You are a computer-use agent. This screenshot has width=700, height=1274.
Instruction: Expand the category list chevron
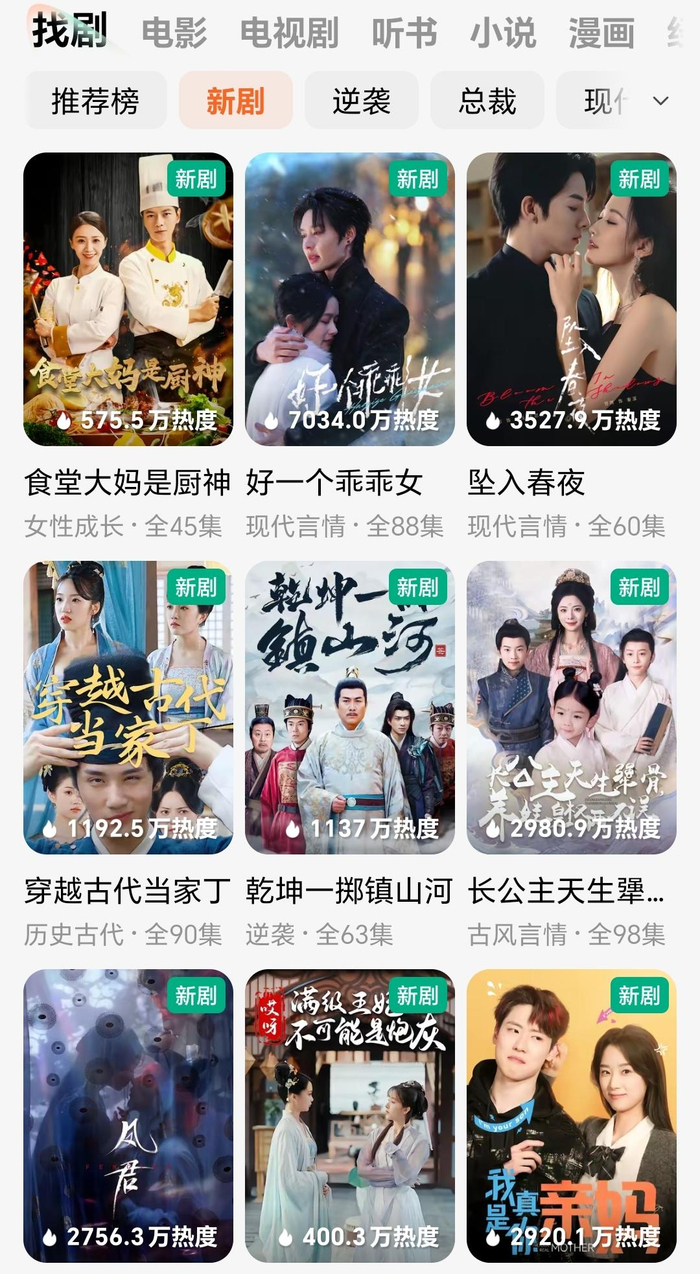coord(660,101)
